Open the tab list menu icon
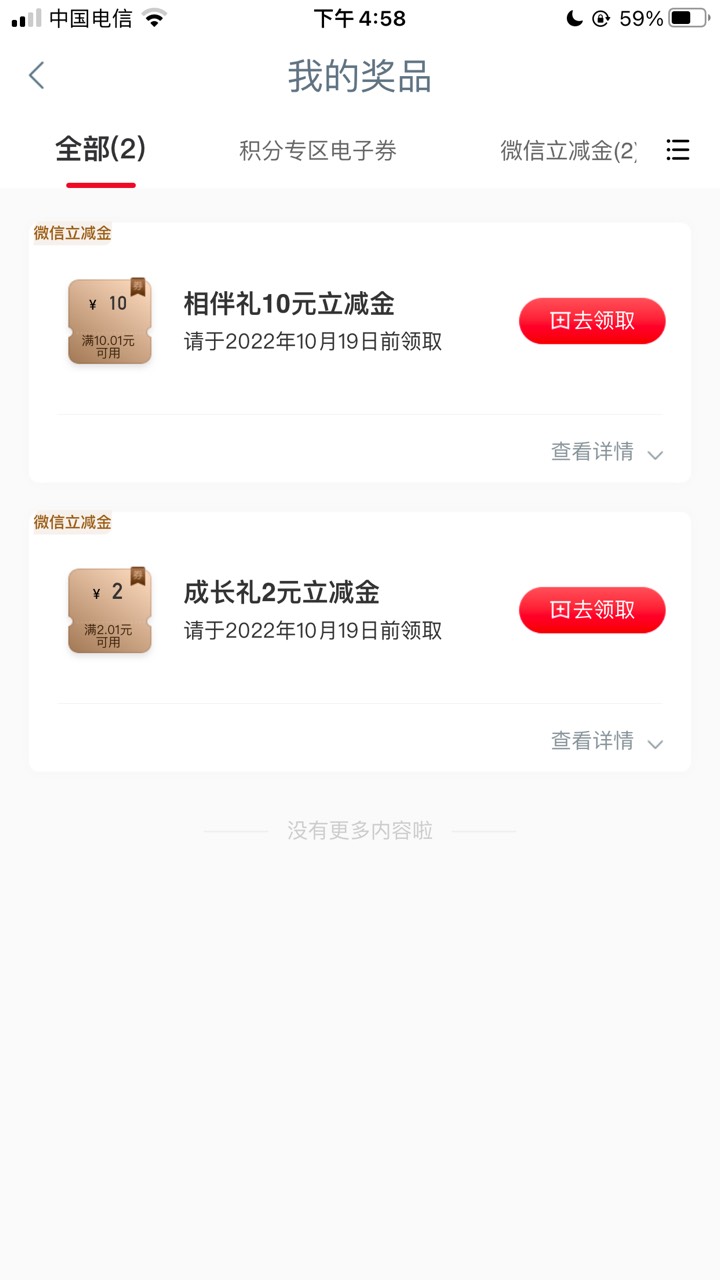 click(x=678, y=151)
